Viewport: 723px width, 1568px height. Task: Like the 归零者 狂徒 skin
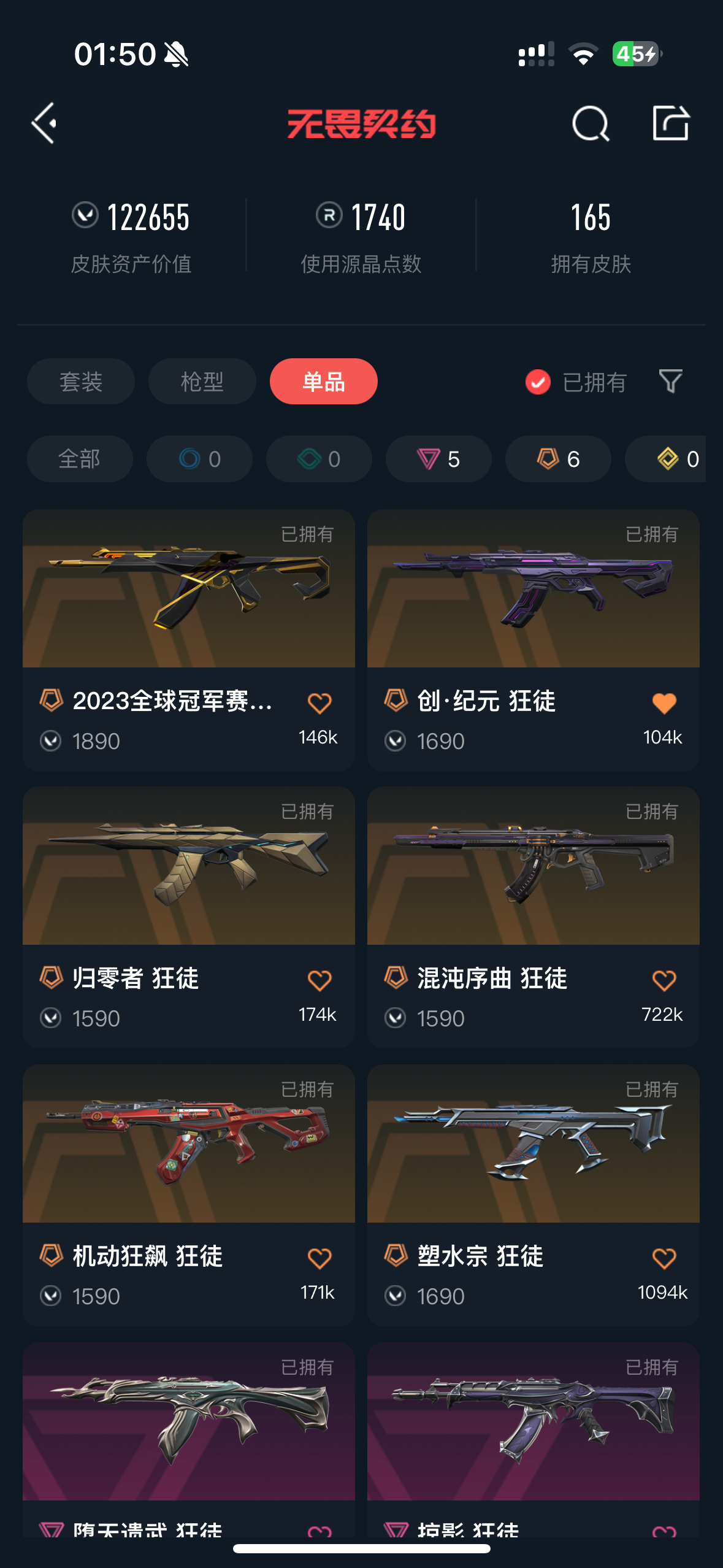pyautogui.click(x=319, y=980)
